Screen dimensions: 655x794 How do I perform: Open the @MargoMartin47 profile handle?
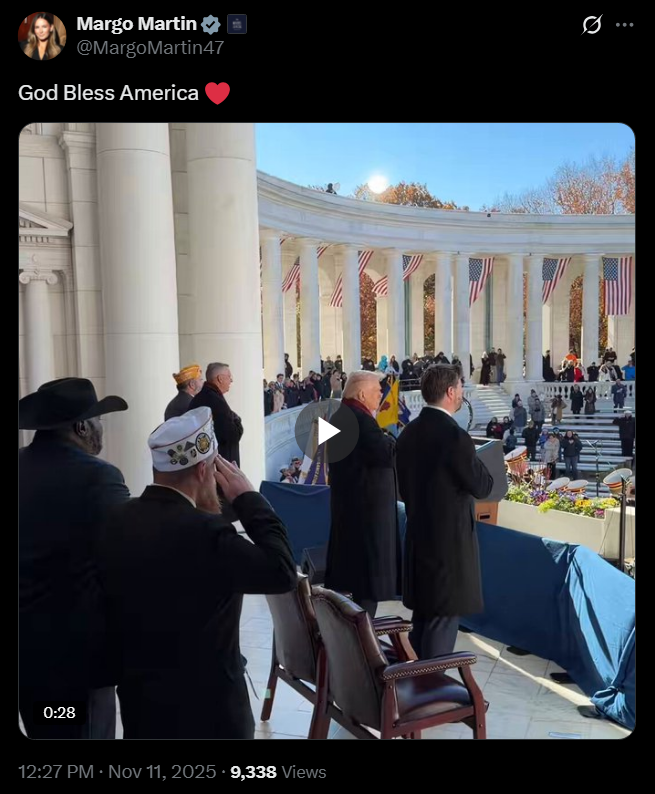[x=150, y=47]
